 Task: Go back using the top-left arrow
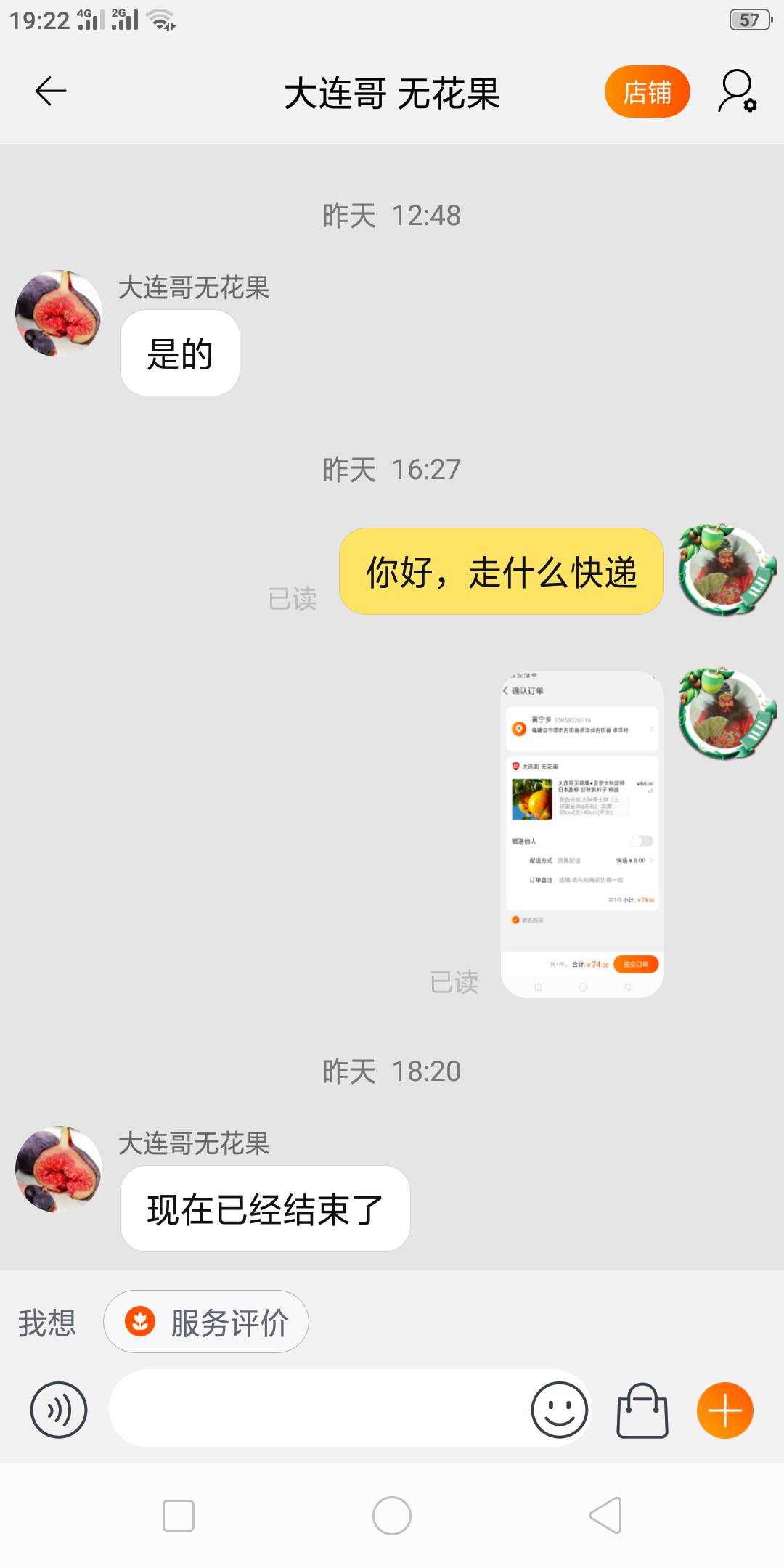pyautogui.click(x=51, y=91)
